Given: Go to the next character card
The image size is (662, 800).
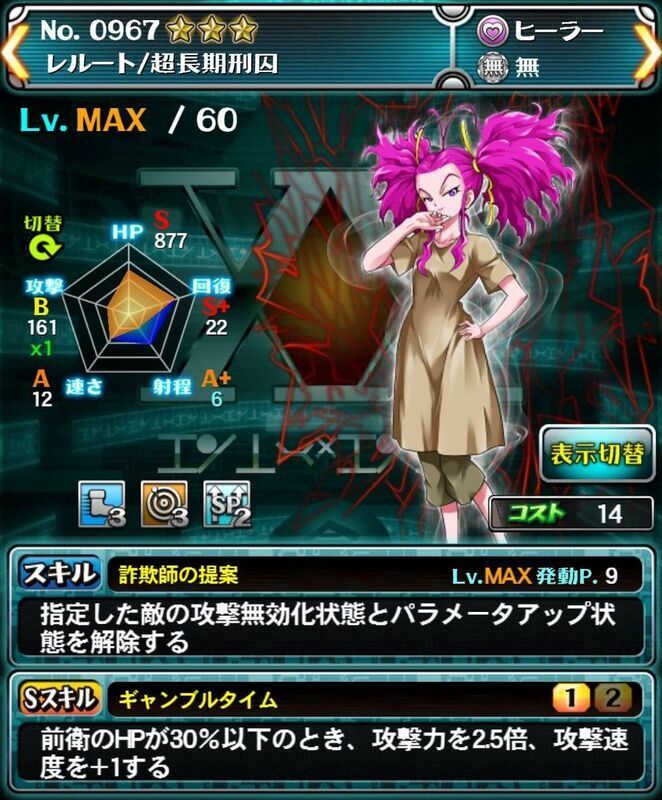Looking at the screenshot, I should (648, 52).
